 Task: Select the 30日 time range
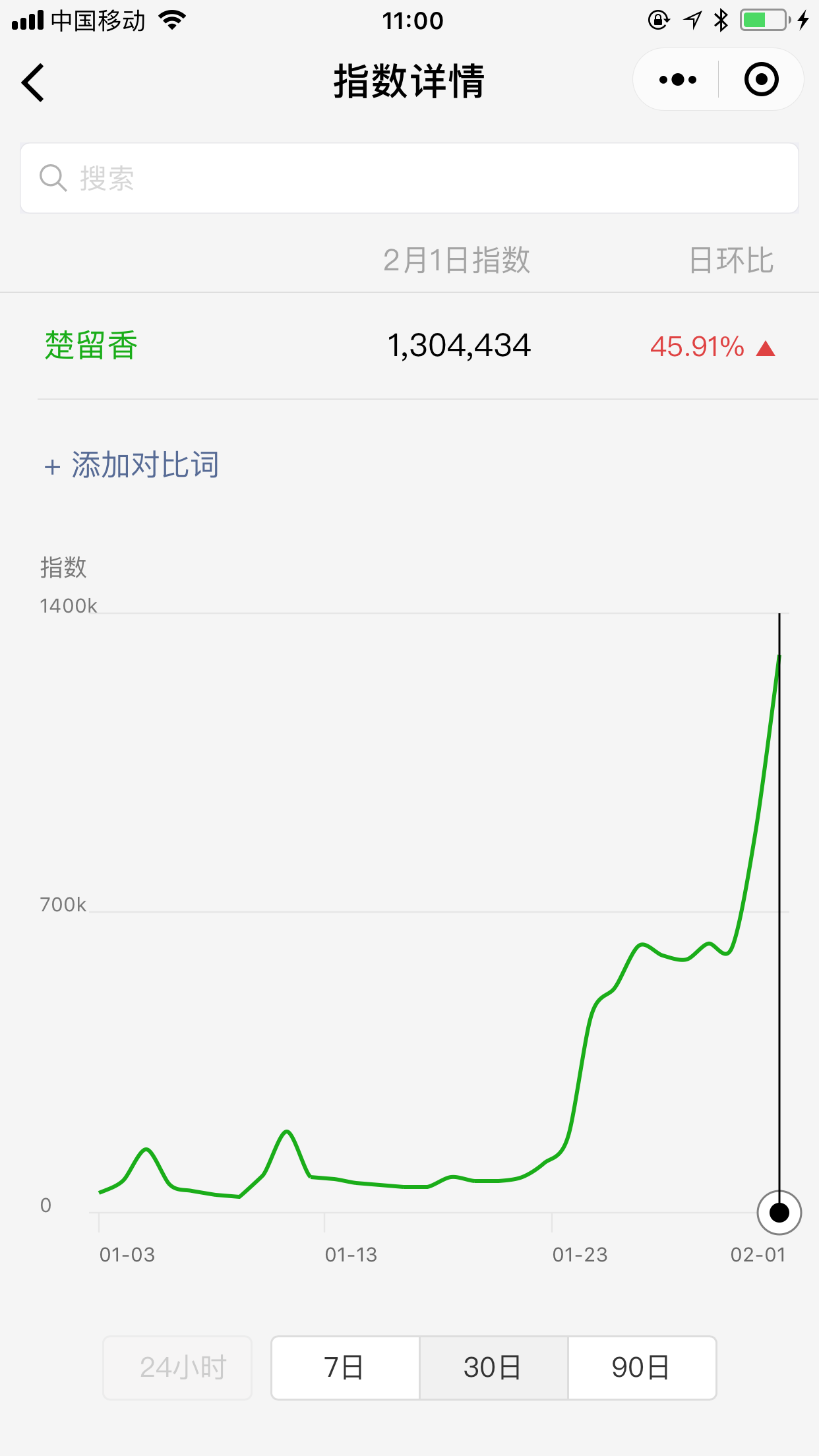(493, 1368)
